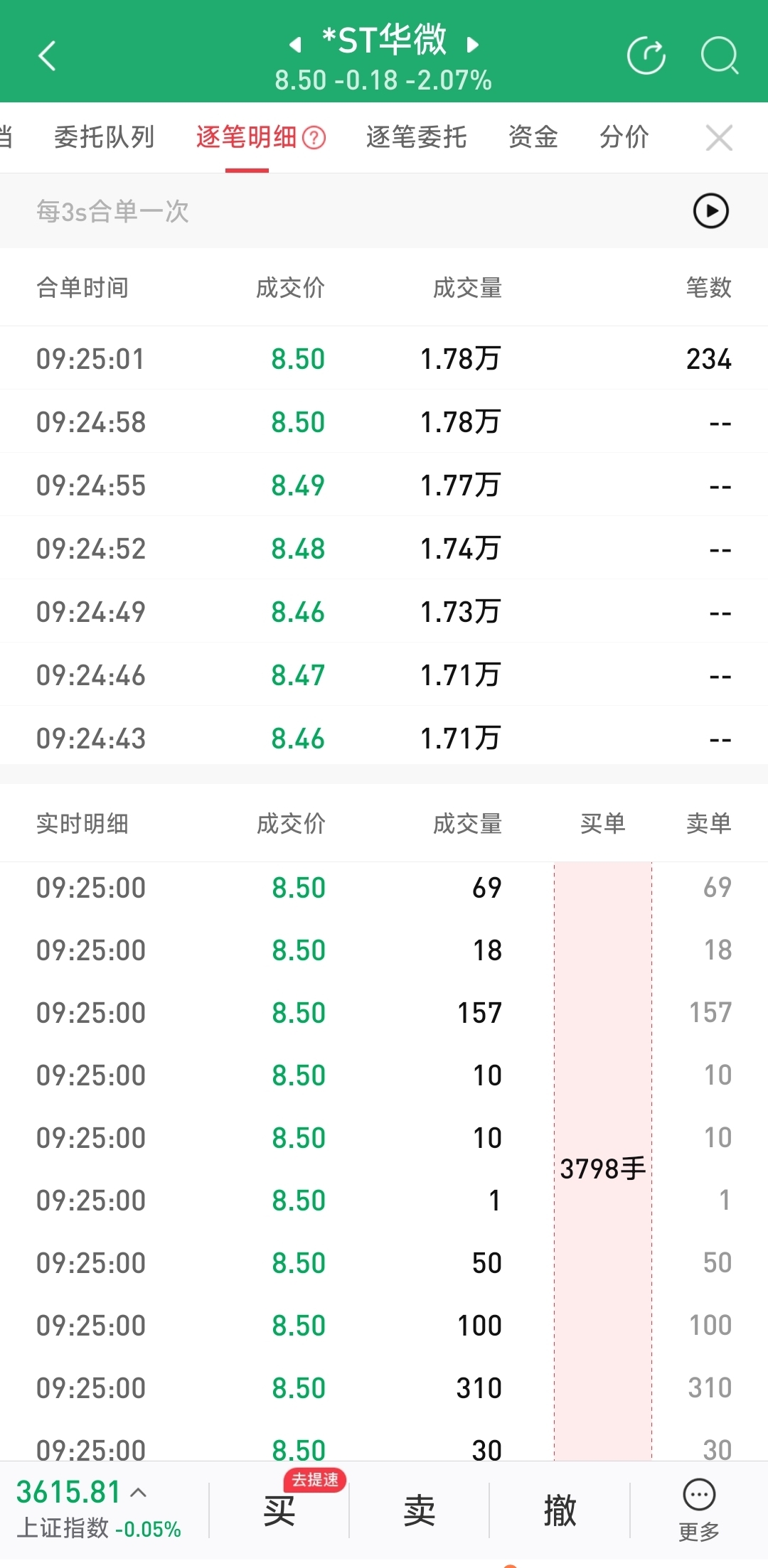Open the 资金 tab
The image size is (768, 1568).
click(x=533, y=136)
